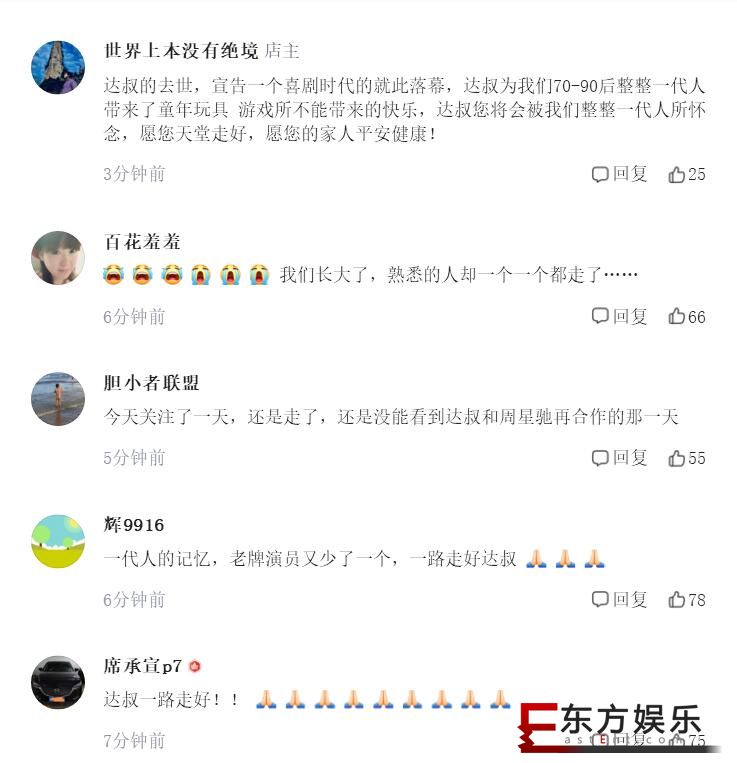Reply to 百花羞羞's comment
The image size is (737, 763).
click(x=620, y=316)
